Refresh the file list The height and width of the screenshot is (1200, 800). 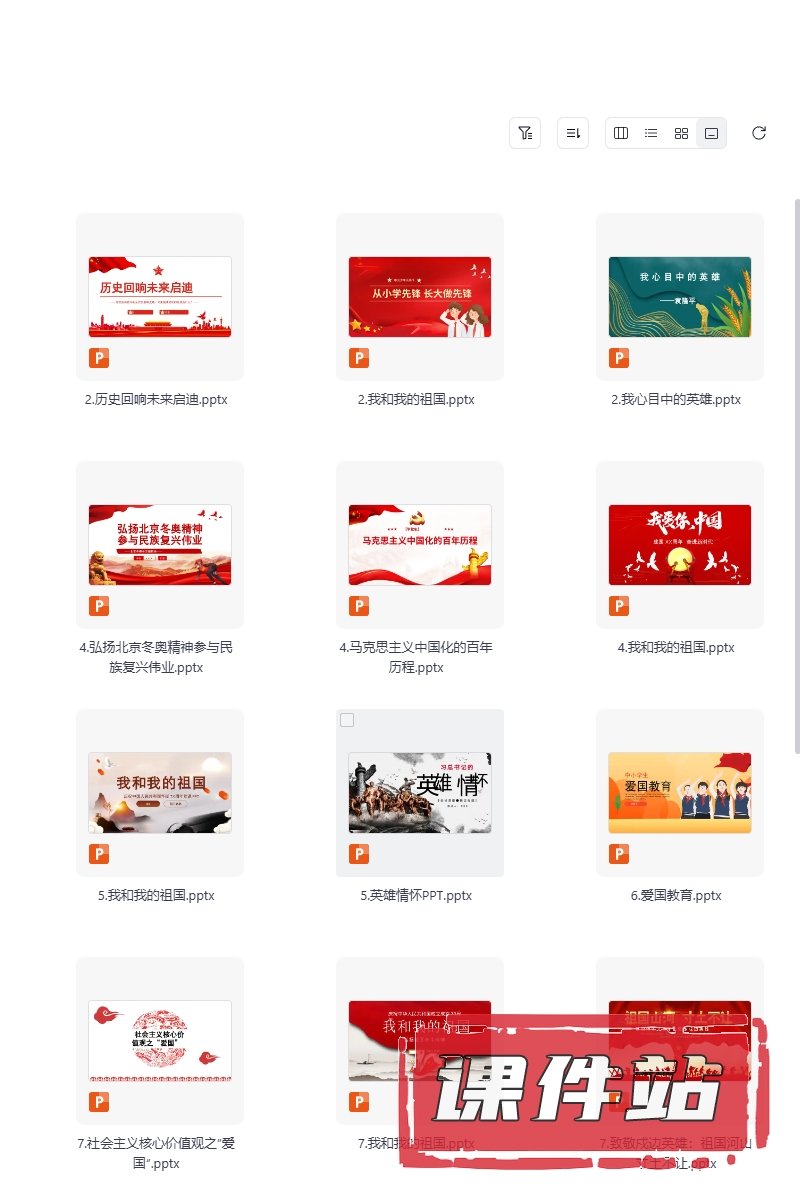pos(759,133)
